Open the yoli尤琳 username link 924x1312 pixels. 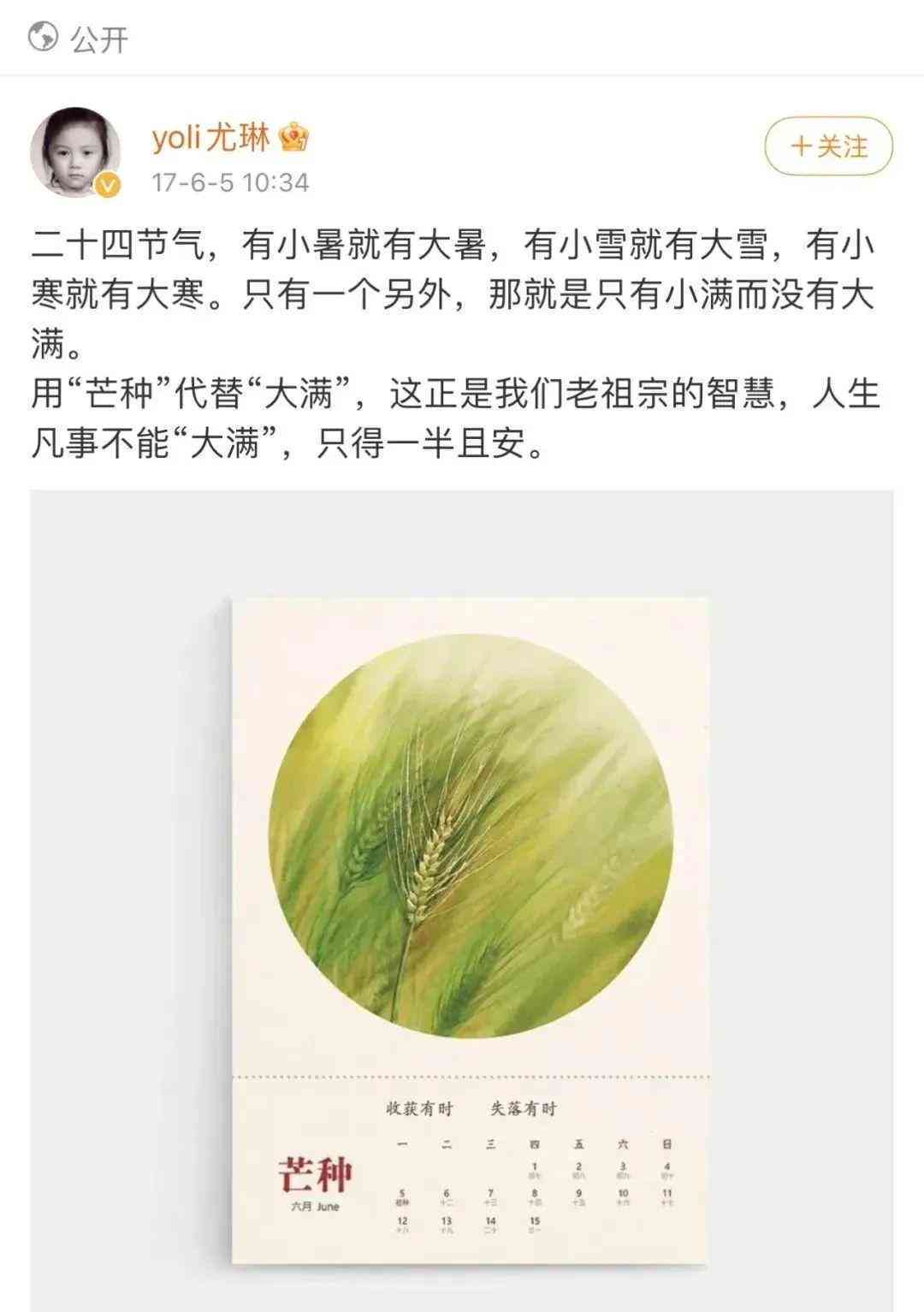[210, 138]
